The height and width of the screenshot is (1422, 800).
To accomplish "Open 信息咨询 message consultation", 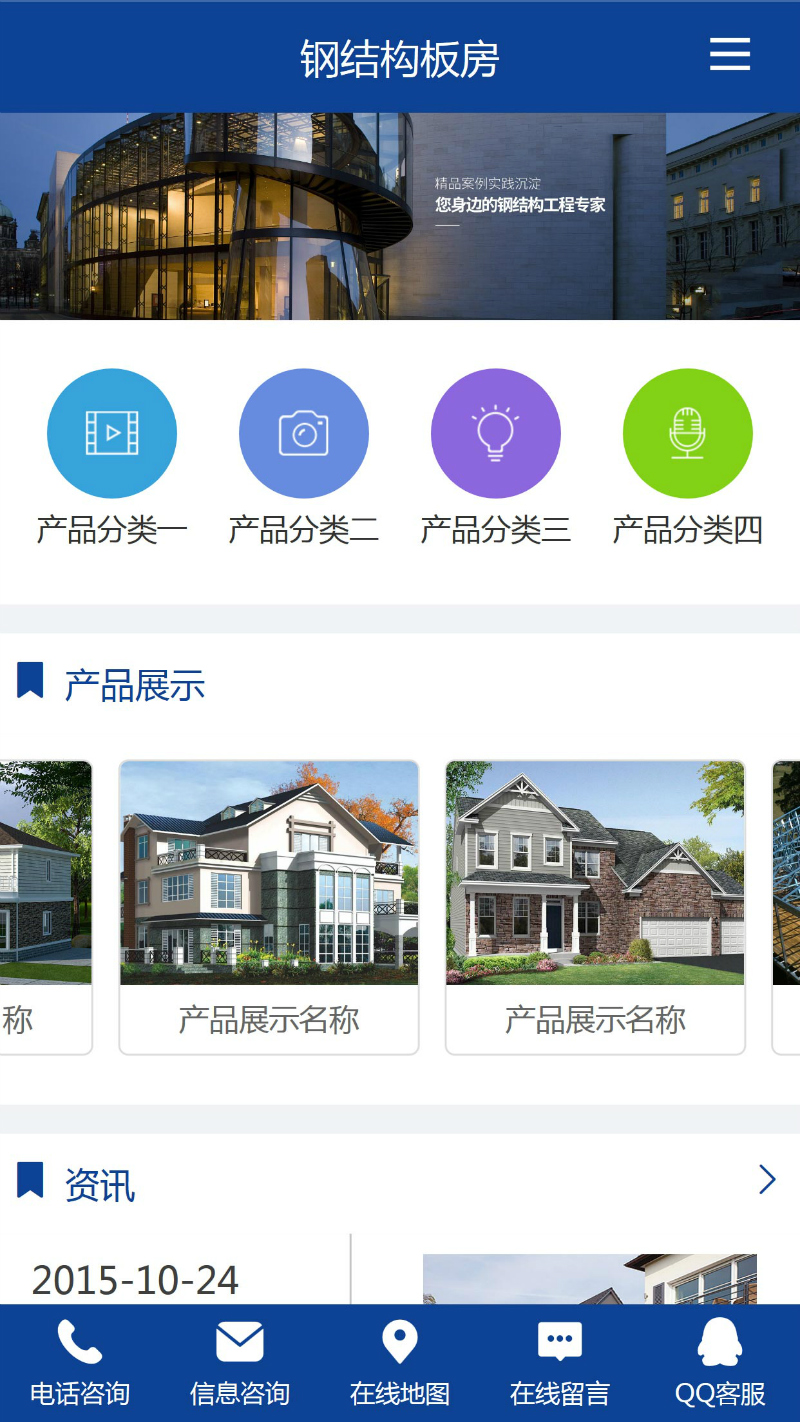I will point(240,1362).
